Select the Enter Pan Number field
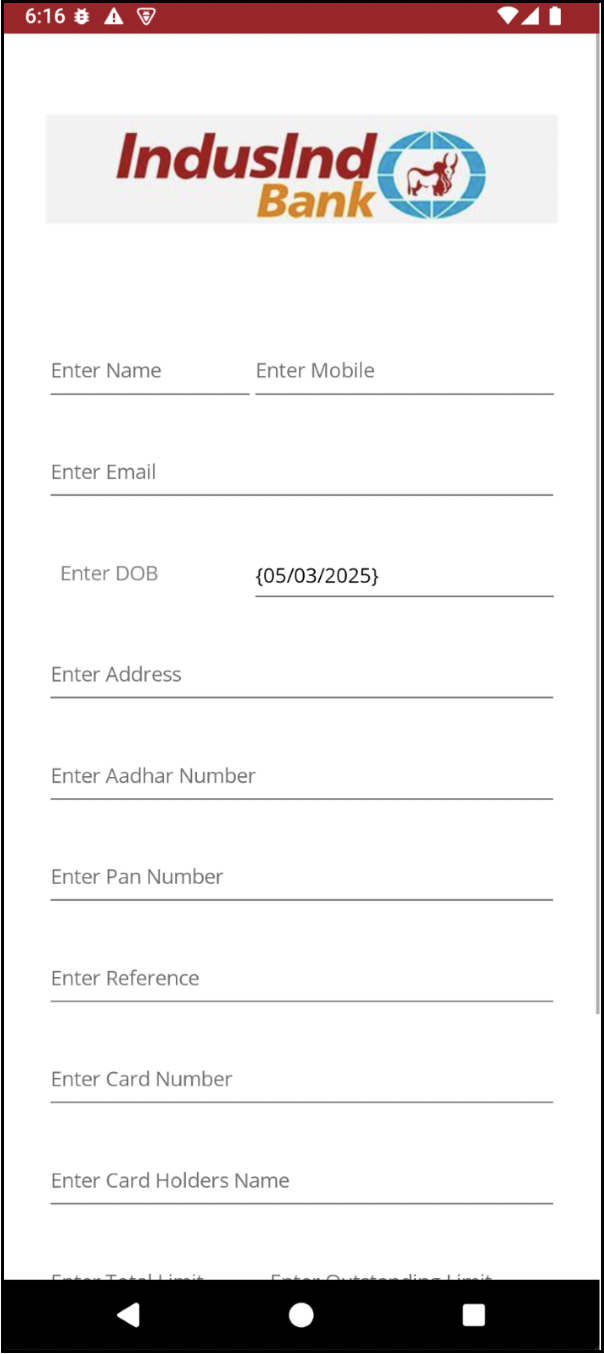Image resolution: width=604 pixels, height=1354 pixels. click(301, 877)
